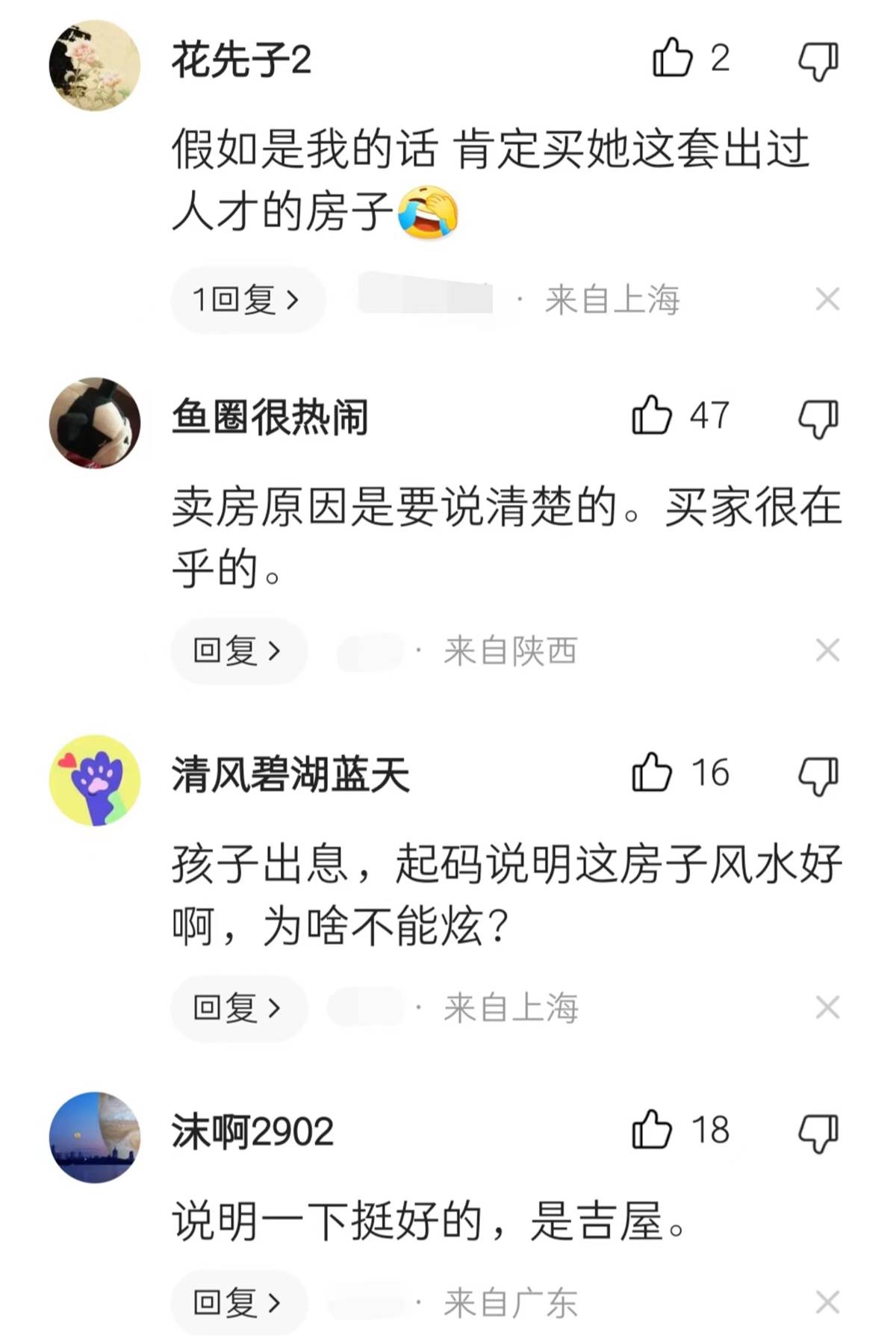This screenshot has width=896, height=1336.
Task: Like the comment by 清风碧湖蓝天
Action: tap(652, 772)
